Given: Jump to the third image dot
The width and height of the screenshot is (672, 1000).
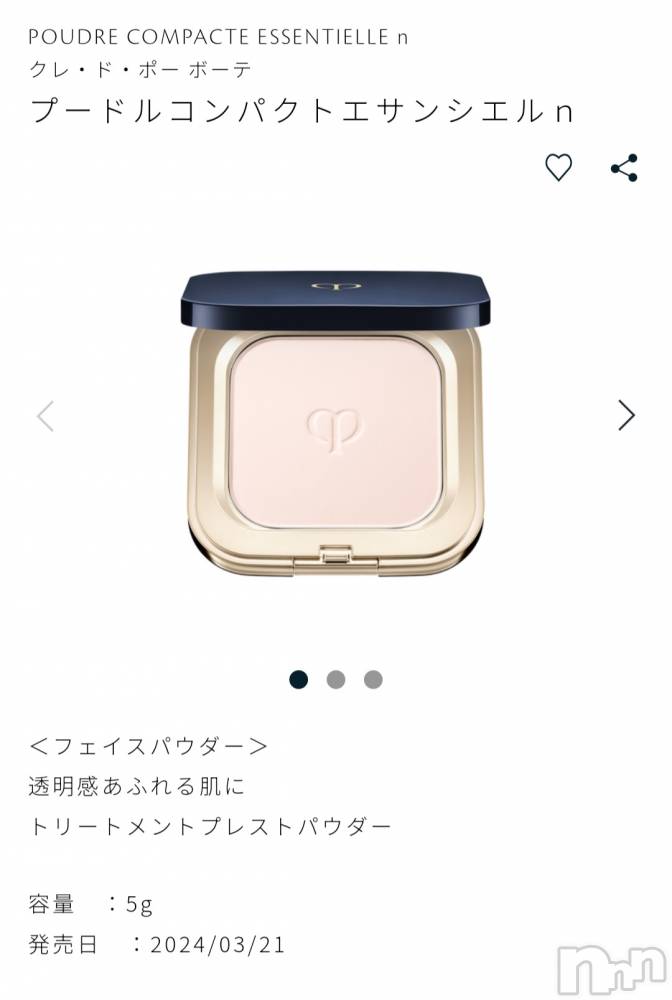Looking at the screenshot, I should pos(373,680).
